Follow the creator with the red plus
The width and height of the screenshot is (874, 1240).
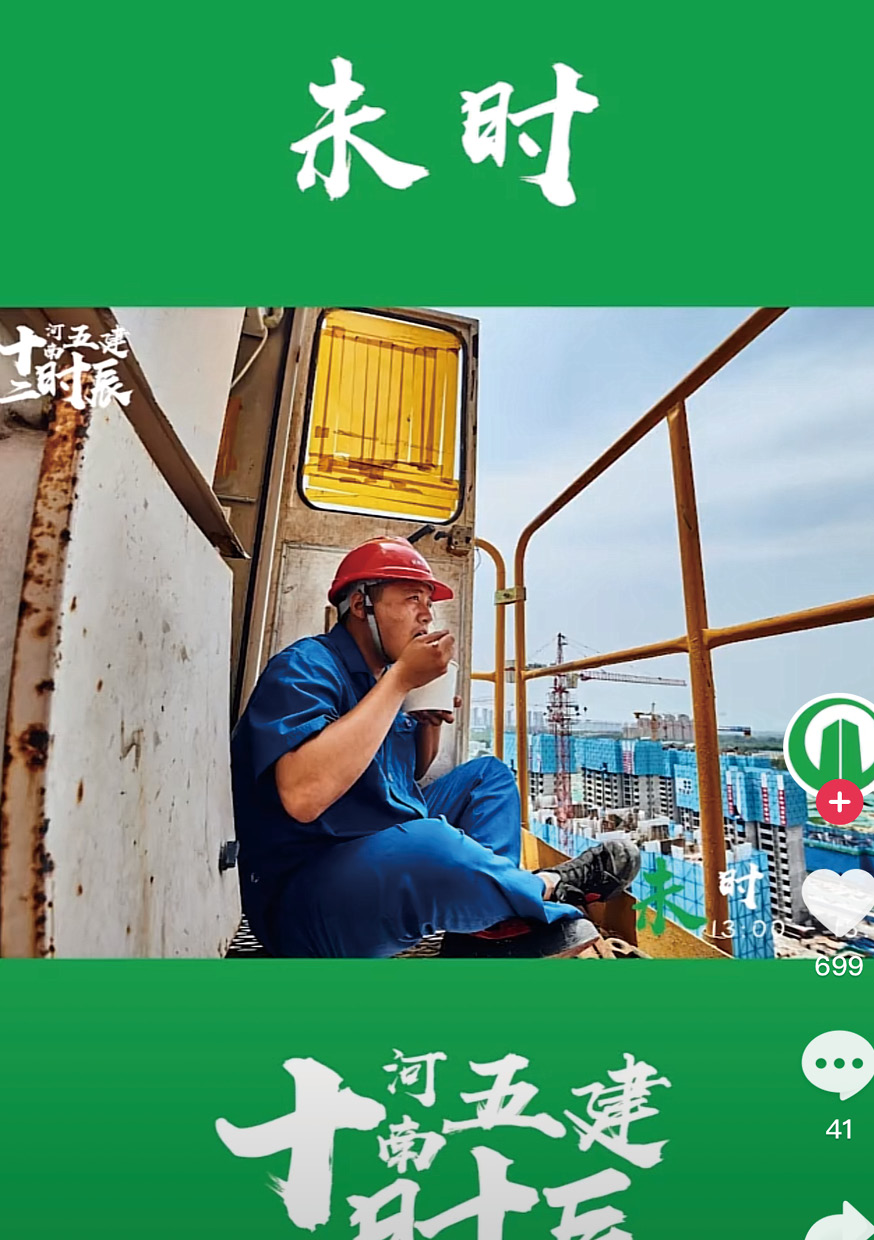(x=839, y=802)
